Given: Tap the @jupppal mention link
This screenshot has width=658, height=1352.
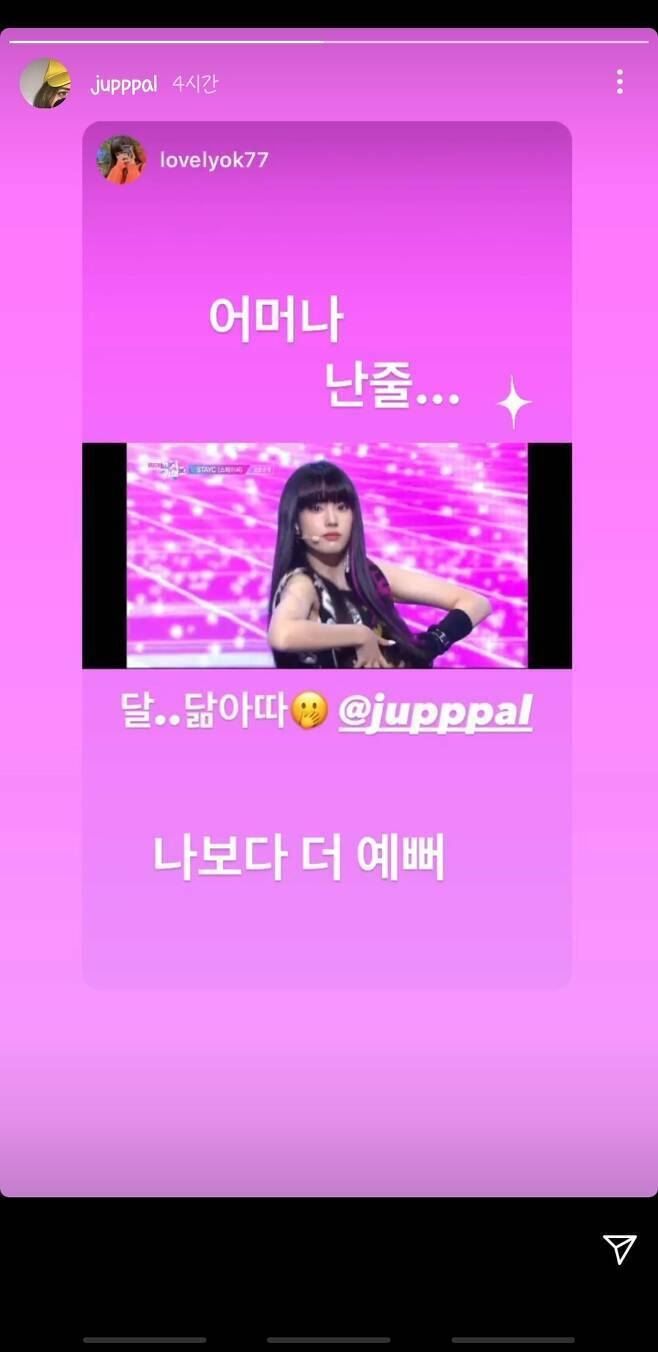Looking at the screenshot, I should coord(435,712).
